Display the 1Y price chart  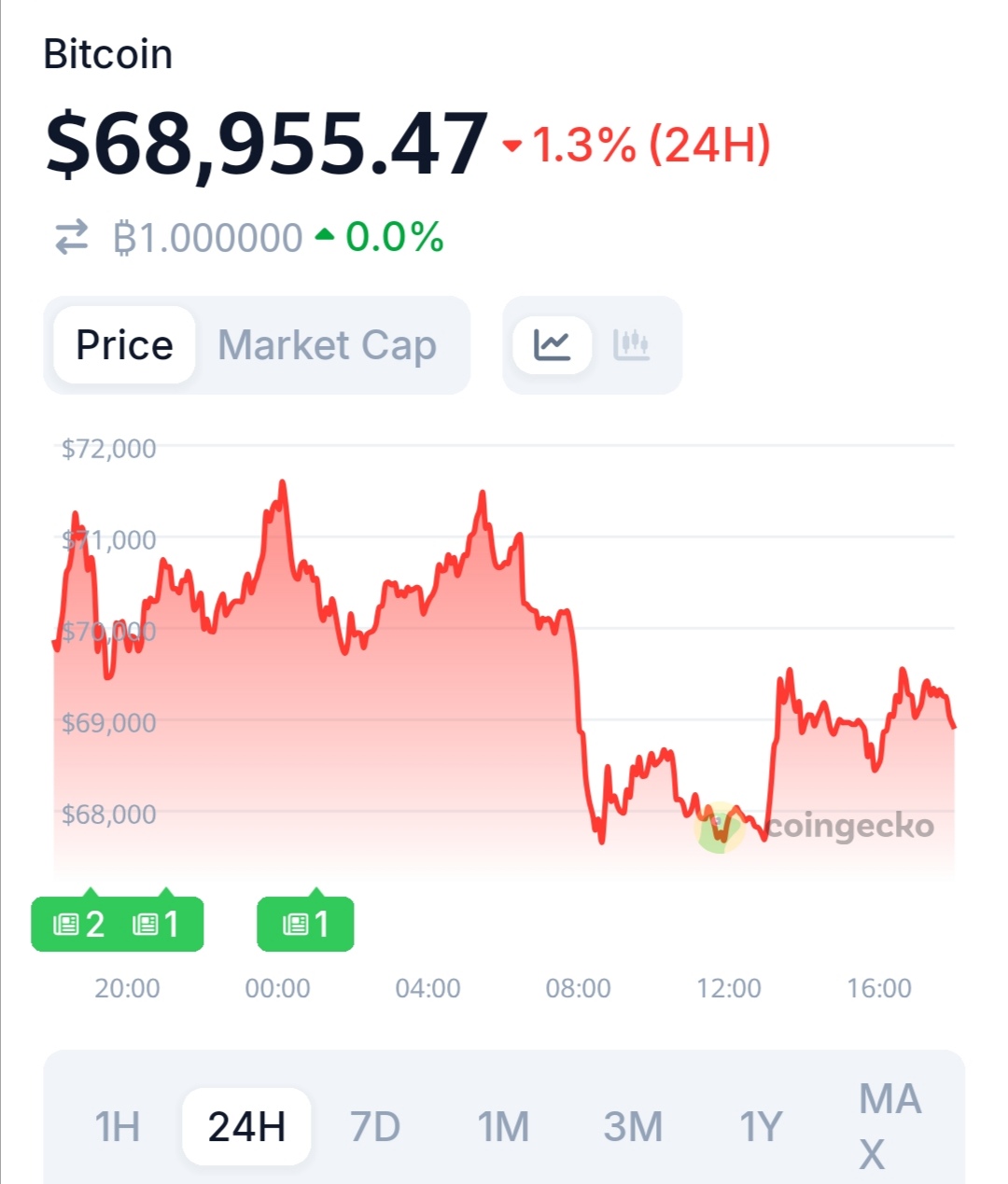coord(761,1126)
